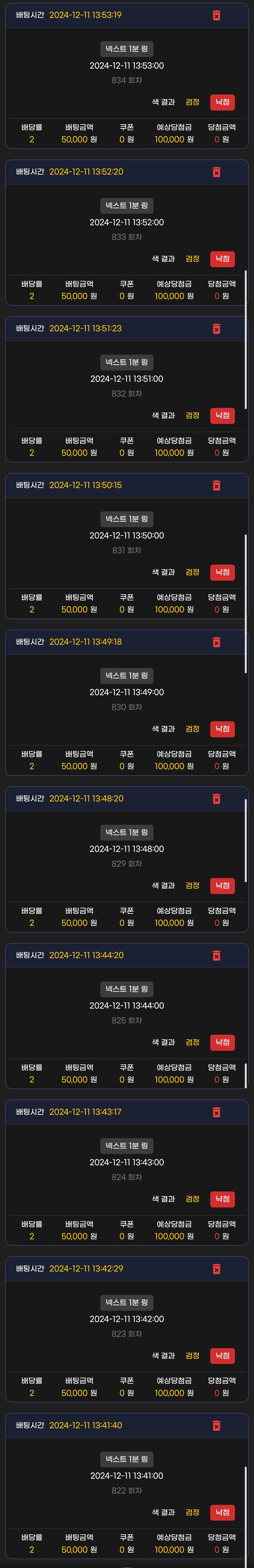Tap the trash icon for the 13:52:20 bet
Image resolution: width=254 pixels, height=1568 pixels.
pyautogui.click(x=216, y=172)
